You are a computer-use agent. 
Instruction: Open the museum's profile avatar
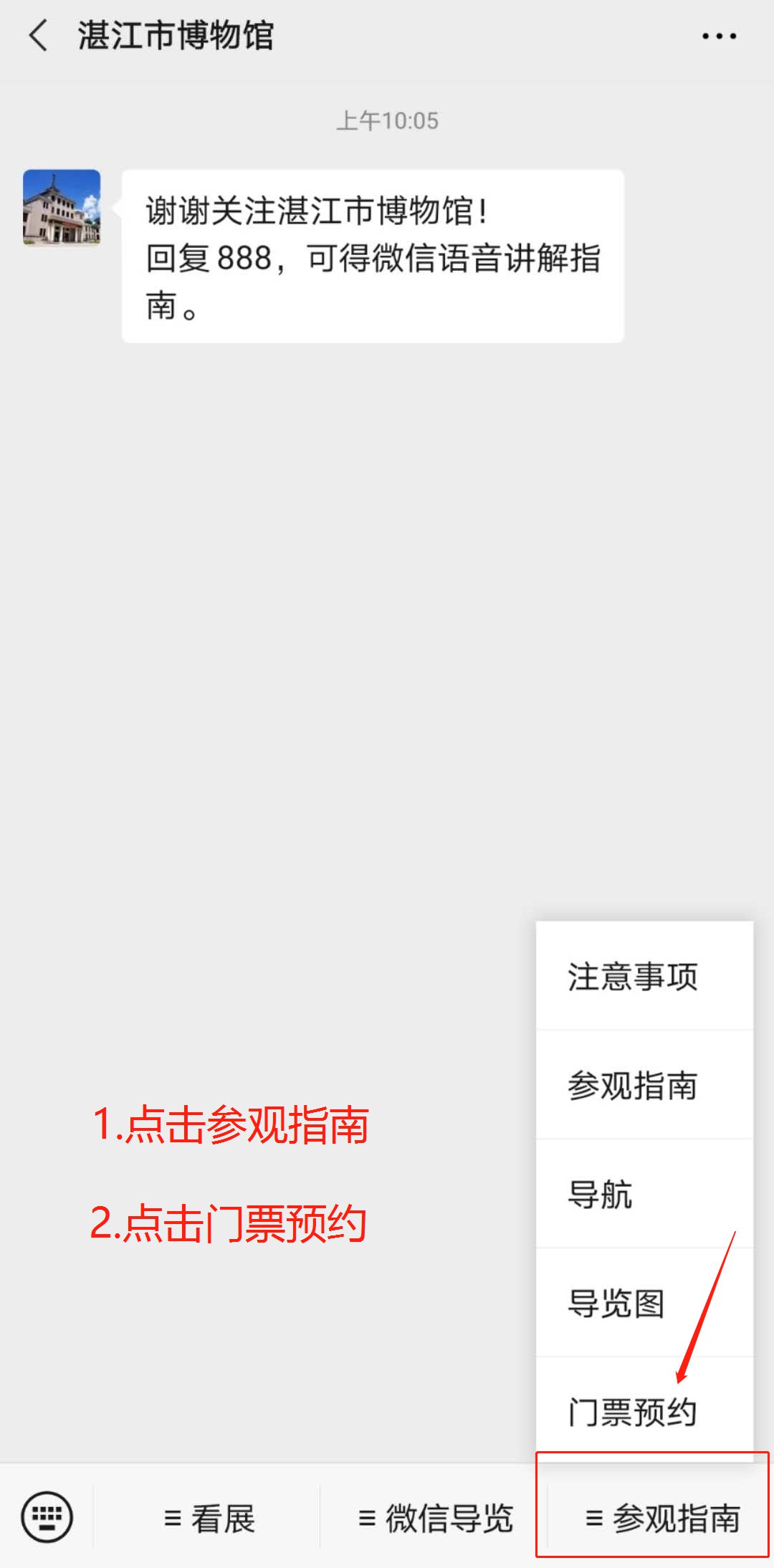tap(62, 208)
